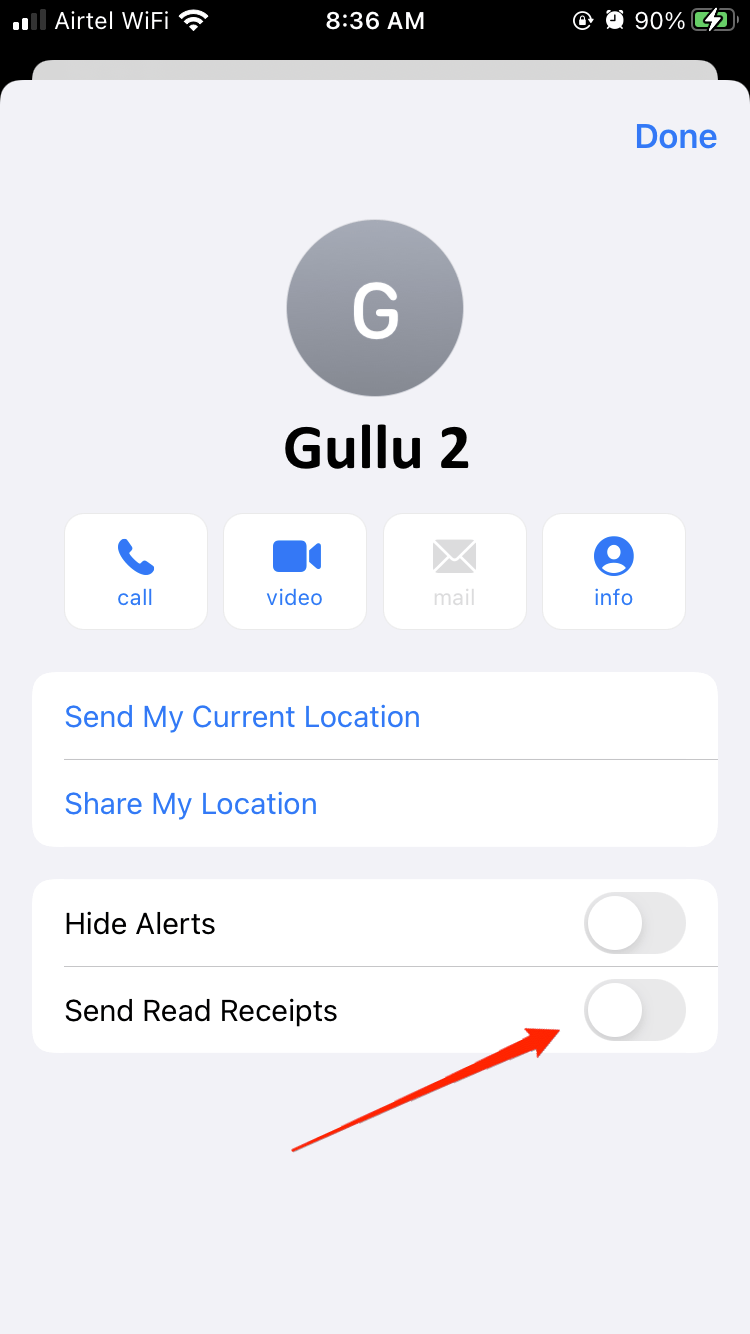Open Share My Location options
Image resolution: width=750 pixels, height=1334 pixels.
(375, 803)
